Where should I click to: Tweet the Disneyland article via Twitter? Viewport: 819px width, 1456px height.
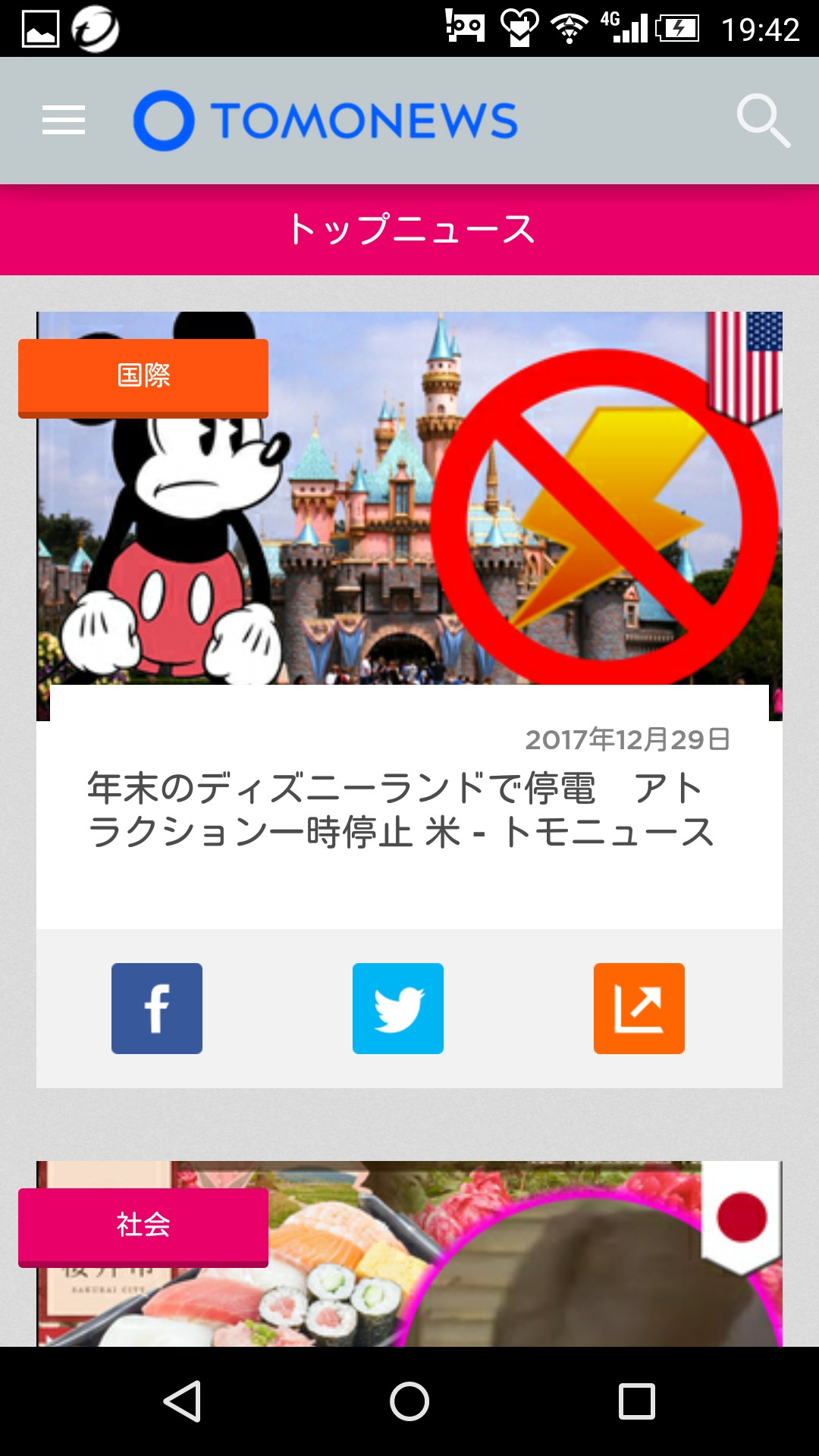[x=398, y=1009]
